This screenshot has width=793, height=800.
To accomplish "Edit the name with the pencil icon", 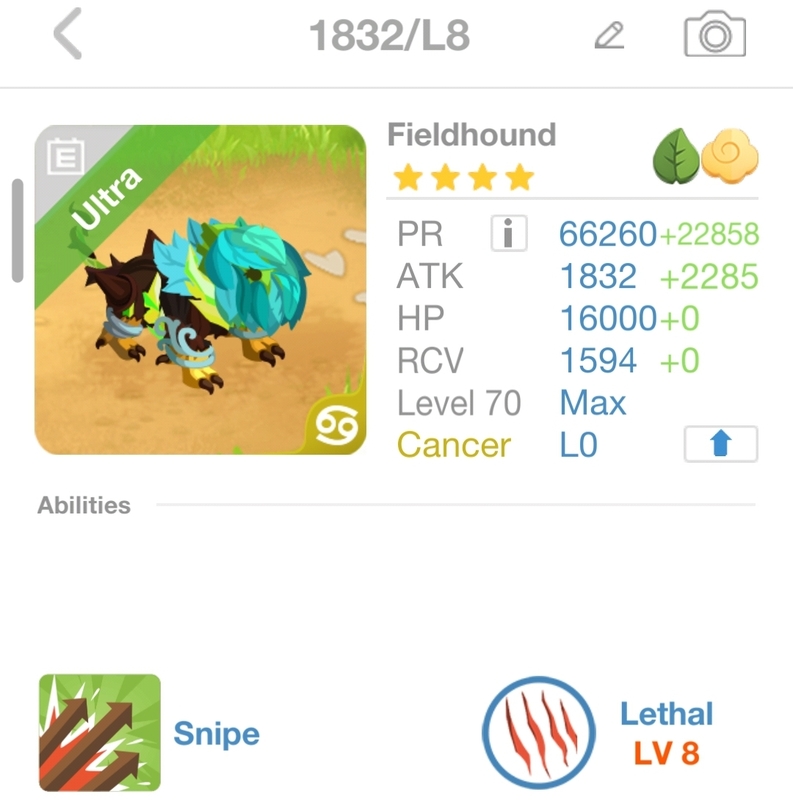I will point(609,36).
